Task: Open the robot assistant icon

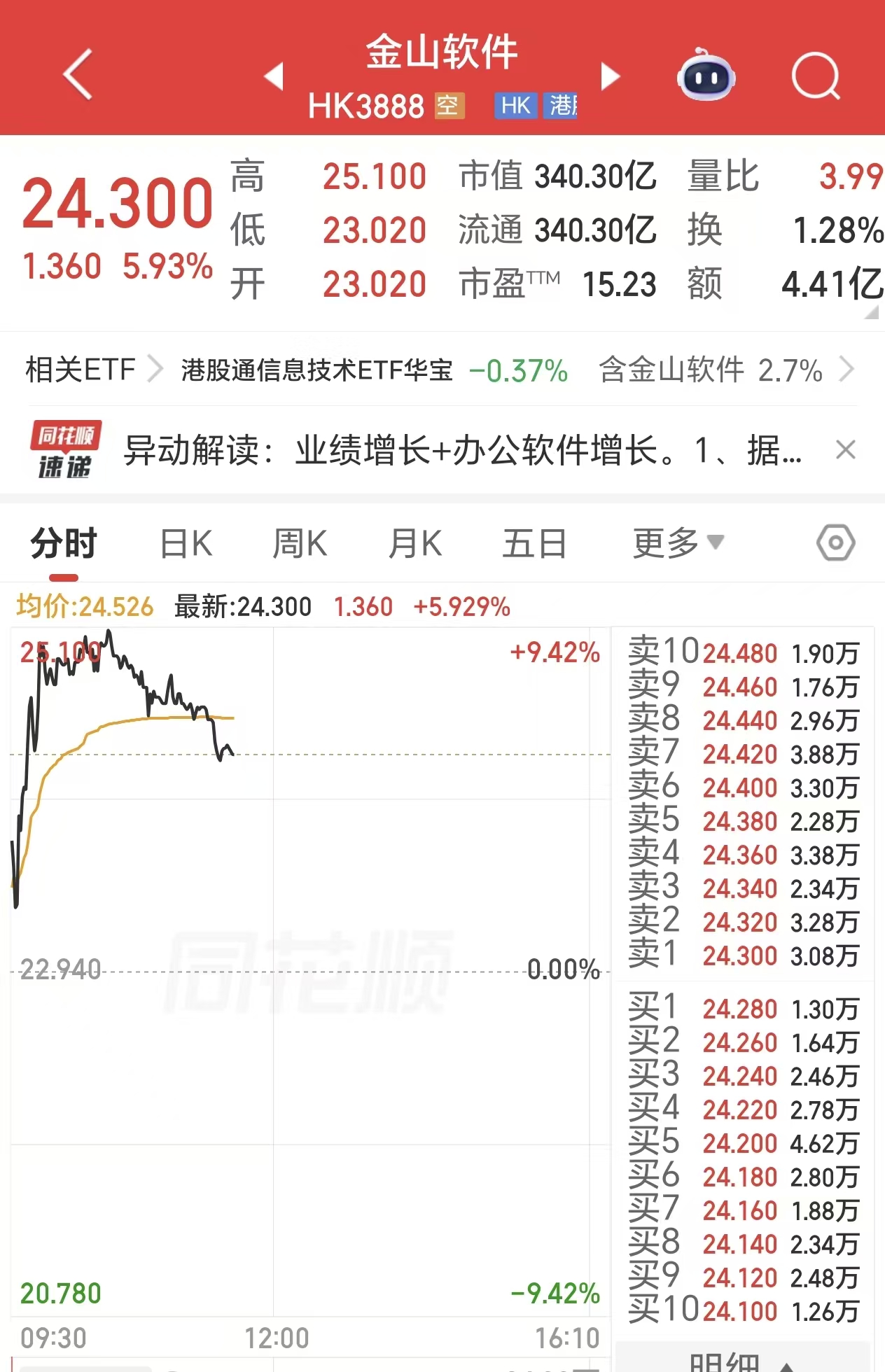Action: pos(706,76)
